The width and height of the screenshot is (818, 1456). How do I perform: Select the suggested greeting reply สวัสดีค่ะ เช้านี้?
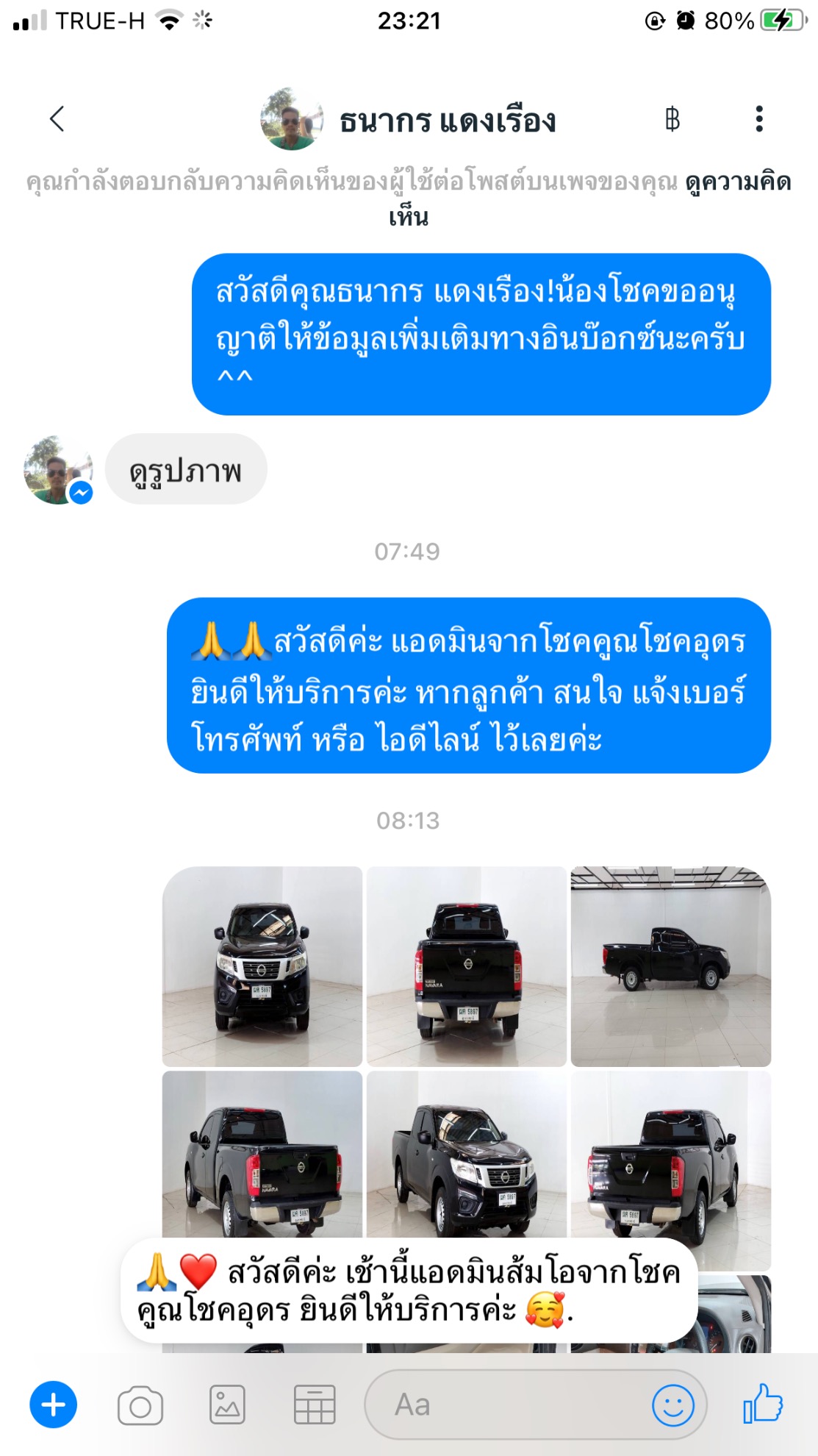tap(409, 1291)
